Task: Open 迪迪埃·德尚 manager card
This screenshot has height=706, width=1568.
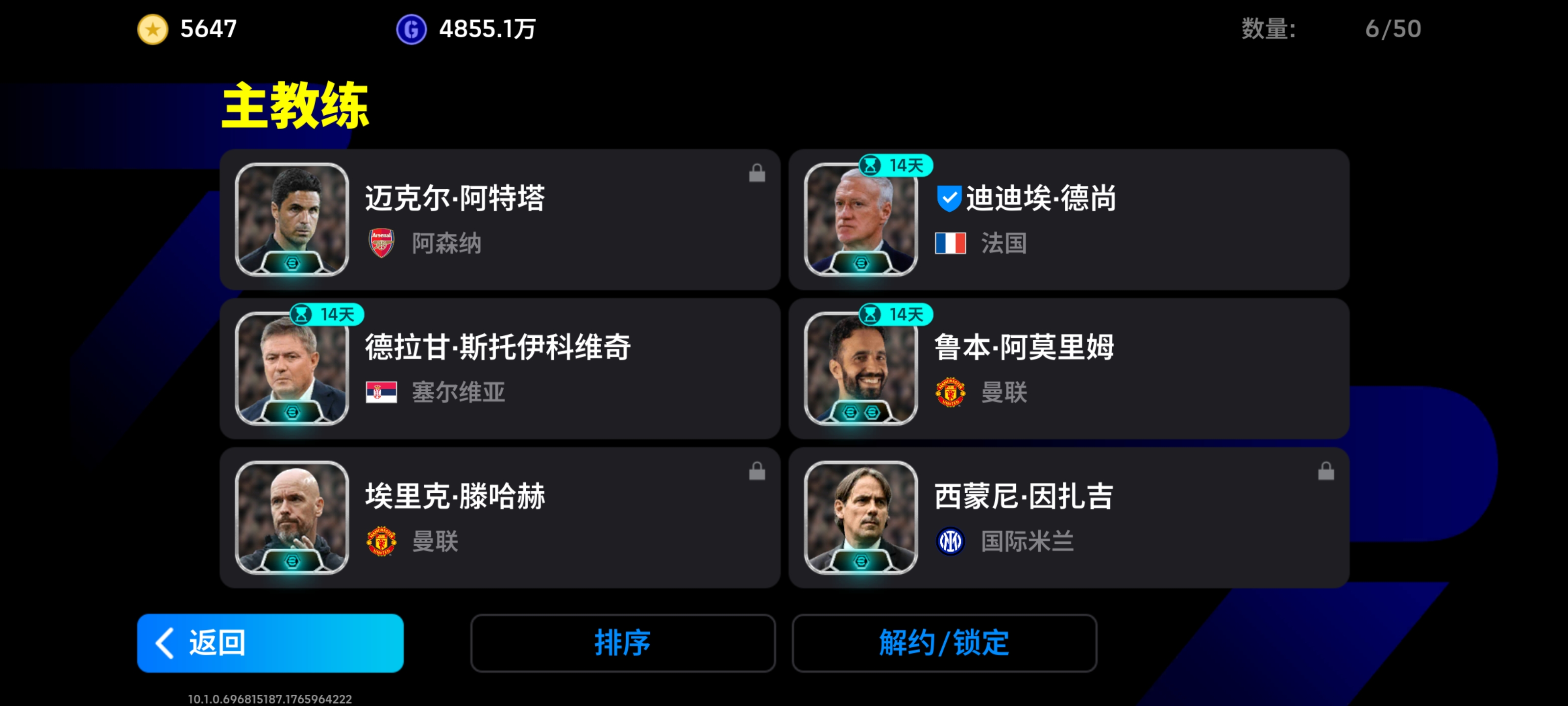Action: pos(1068,219)
